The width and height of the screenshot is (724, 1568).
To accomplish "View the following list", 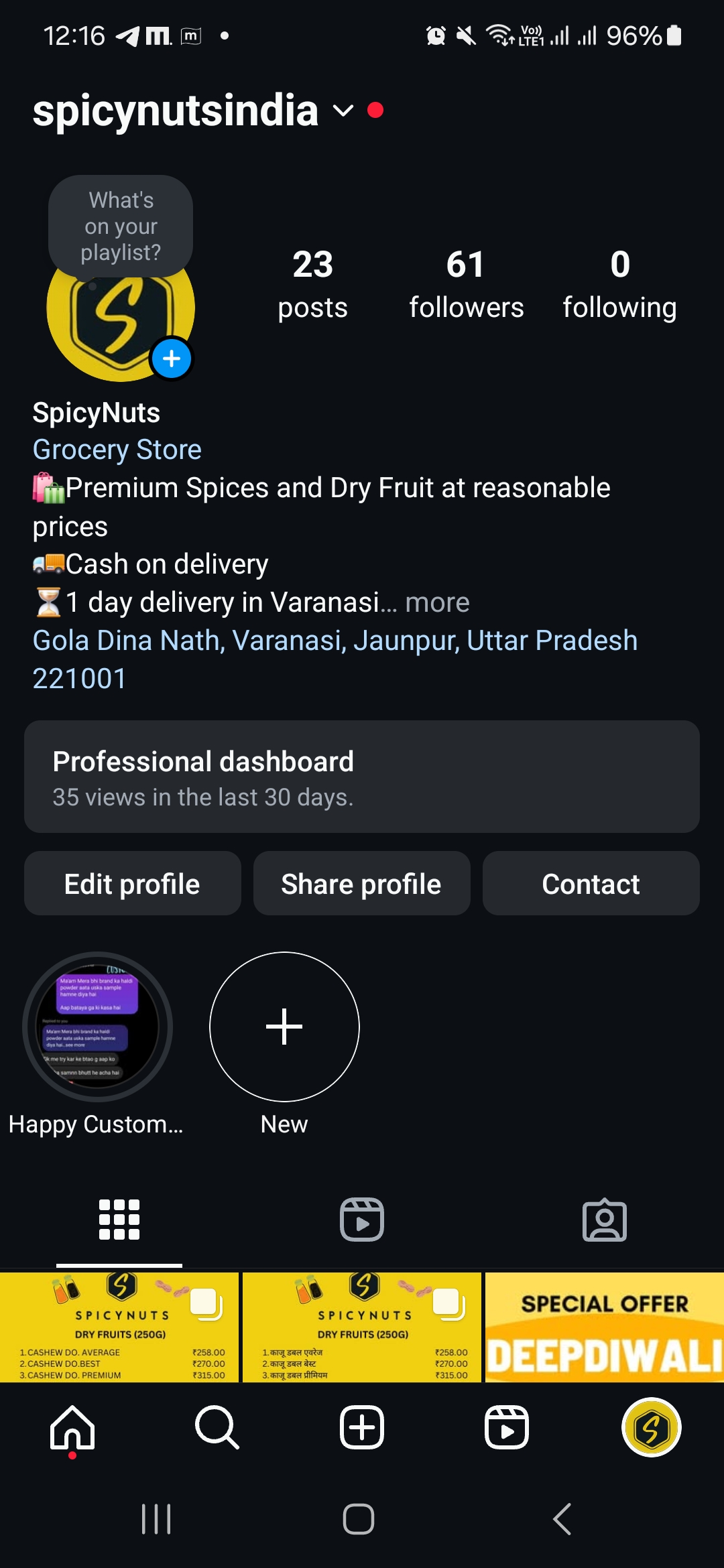I will 619,284.
